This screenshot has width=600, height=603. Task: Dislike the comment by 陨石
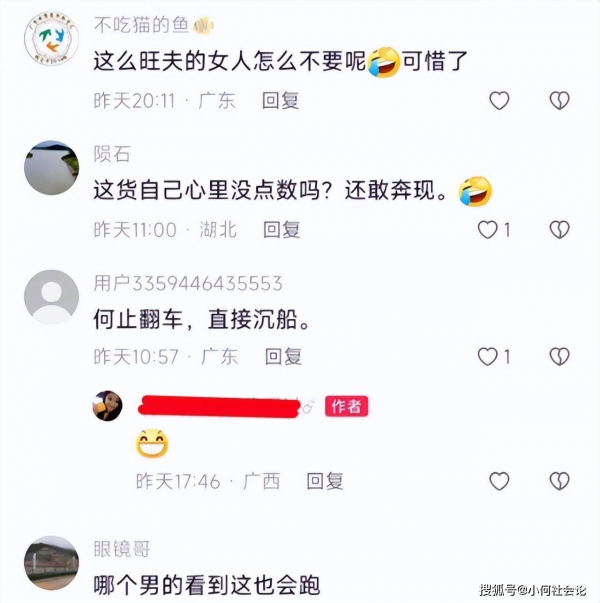pyautogui.click(x=559, y=230)
